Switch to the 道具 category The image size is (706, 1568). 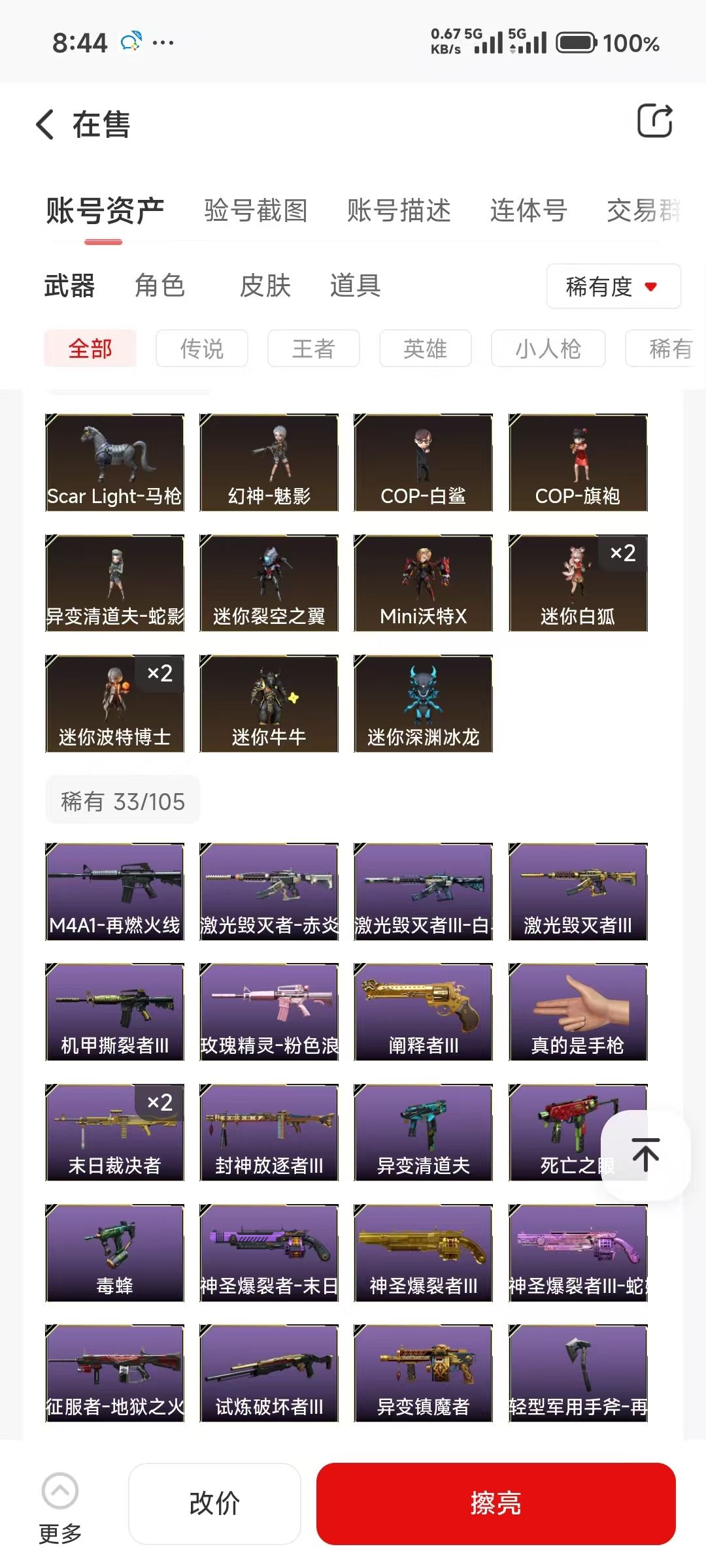[x=355, y=286]
